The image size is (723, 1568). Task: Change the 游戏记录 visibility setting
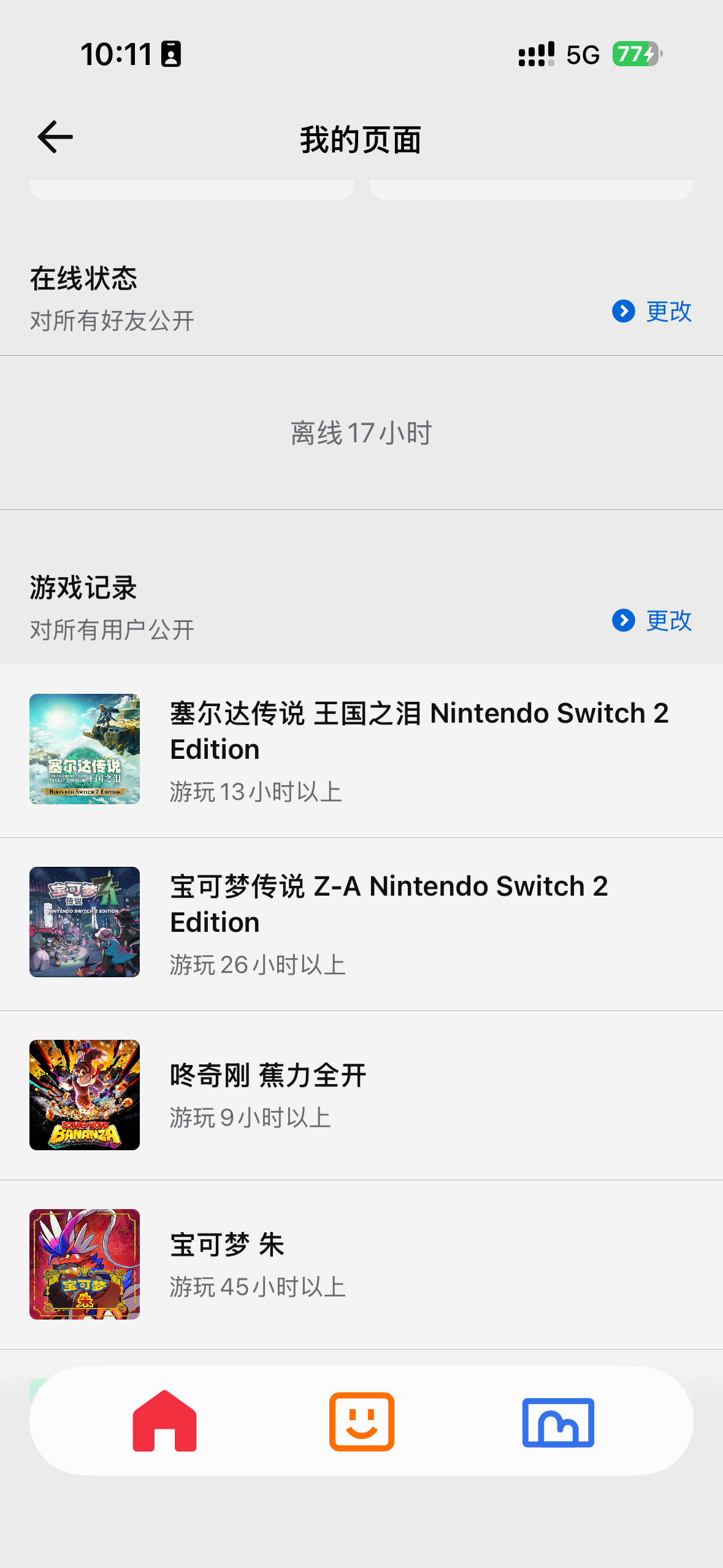(x=652, y=621)
